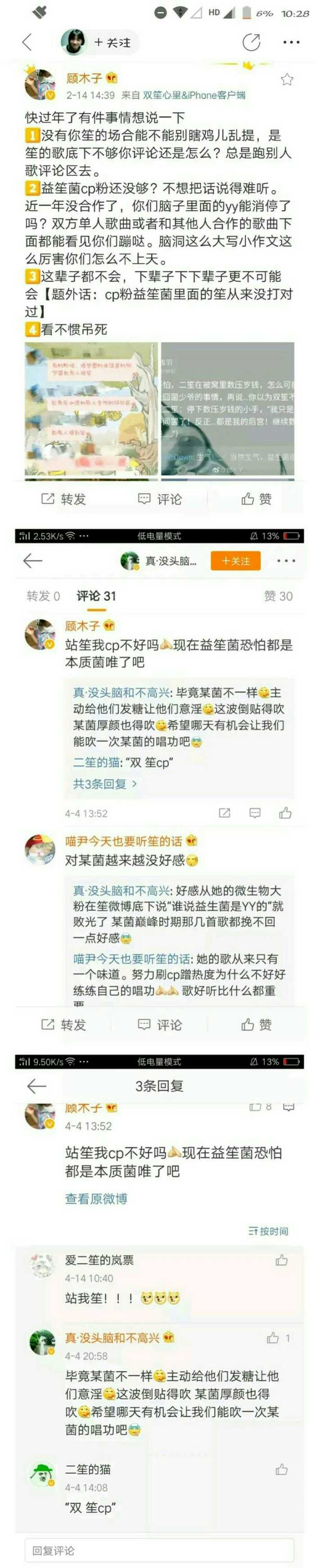The width and height of the screenshot is (324, 1568).
Task: Share this post via share icon
Action: tap(251, 42)
